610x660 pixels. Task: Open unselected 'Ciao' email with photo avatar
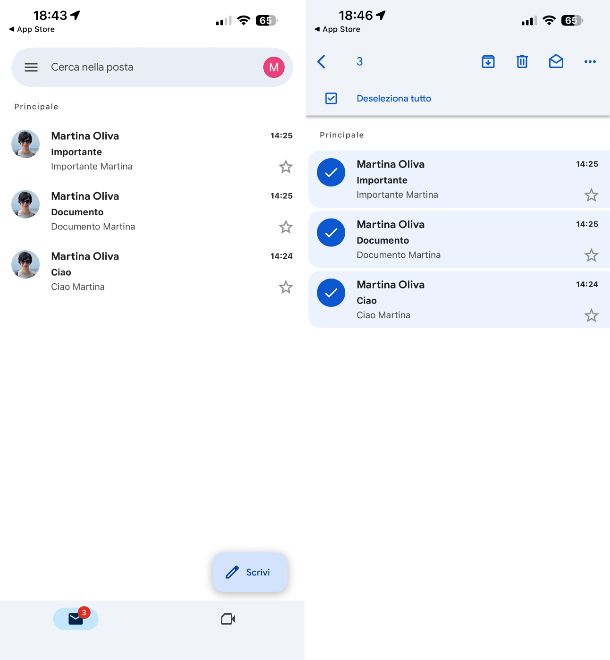[x=150, y=271]
